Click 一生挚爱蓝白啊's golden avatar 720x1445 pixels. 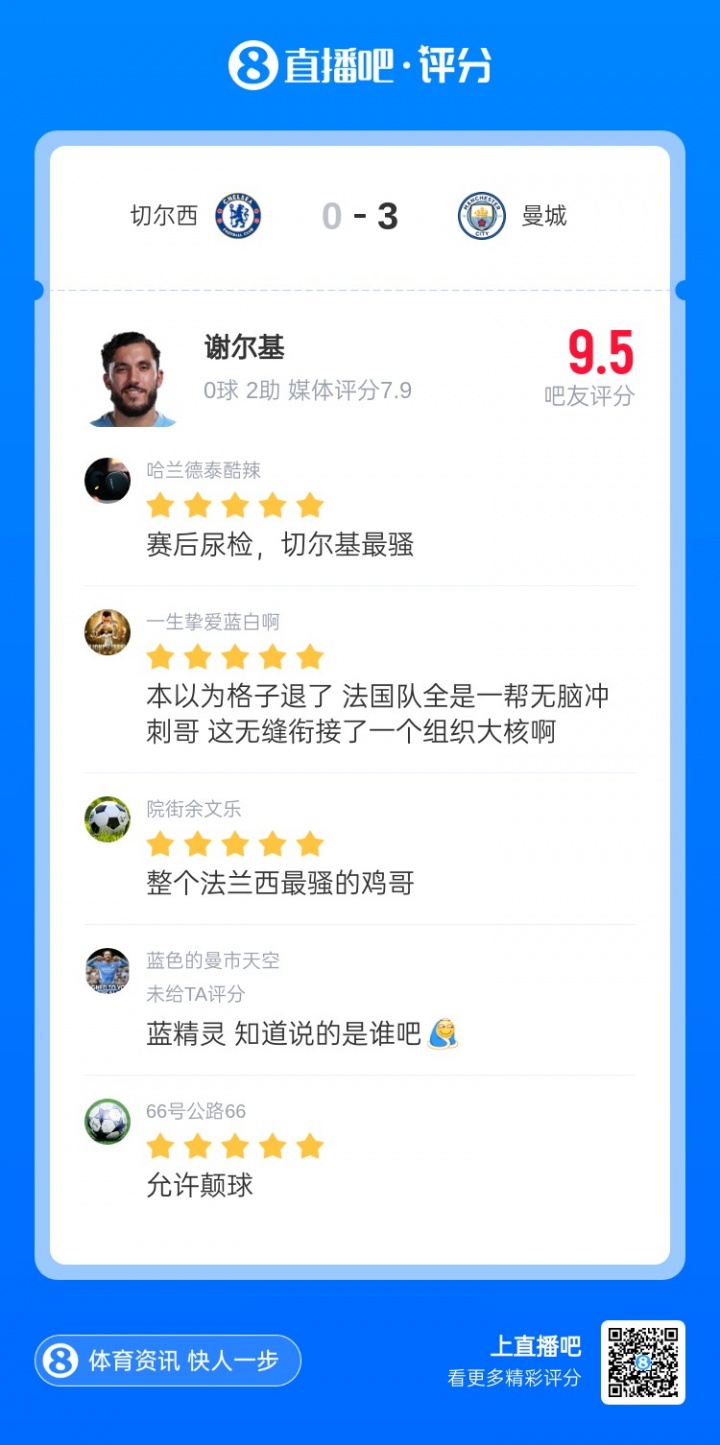click(106, 631)
